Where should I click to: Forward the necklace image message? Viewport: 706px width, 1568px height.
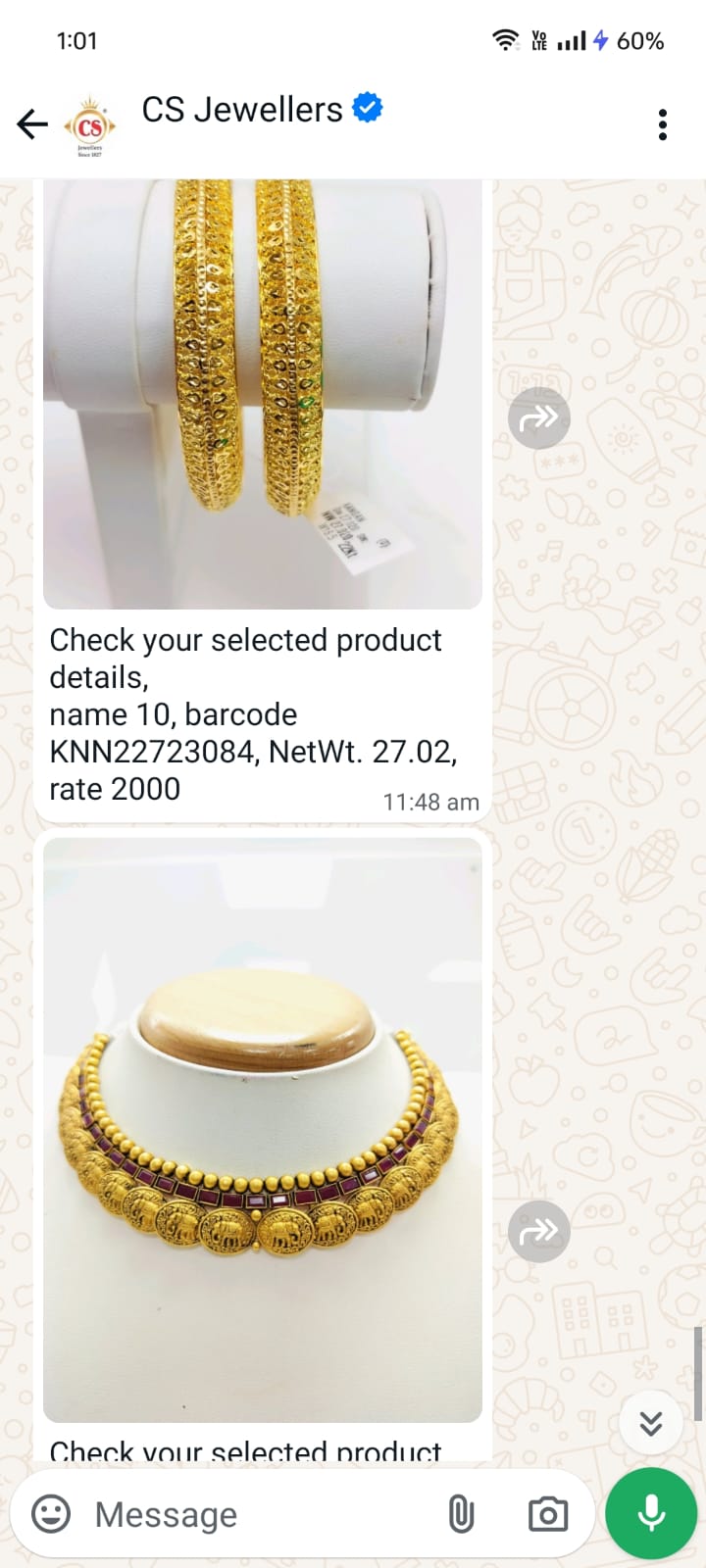(538, 1231)
